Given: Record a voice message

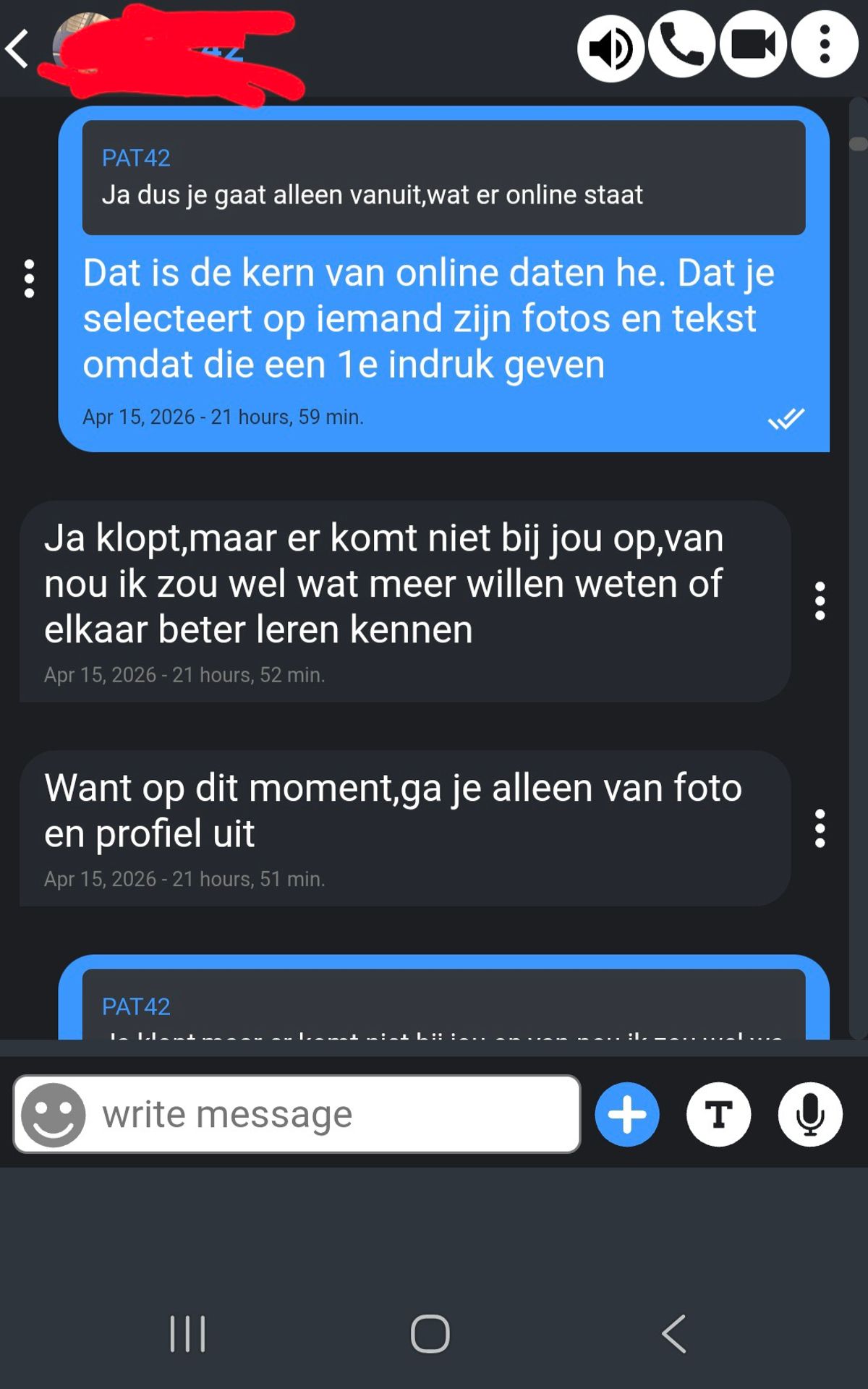Looking at the screenshot, I should pos(810,1114).
